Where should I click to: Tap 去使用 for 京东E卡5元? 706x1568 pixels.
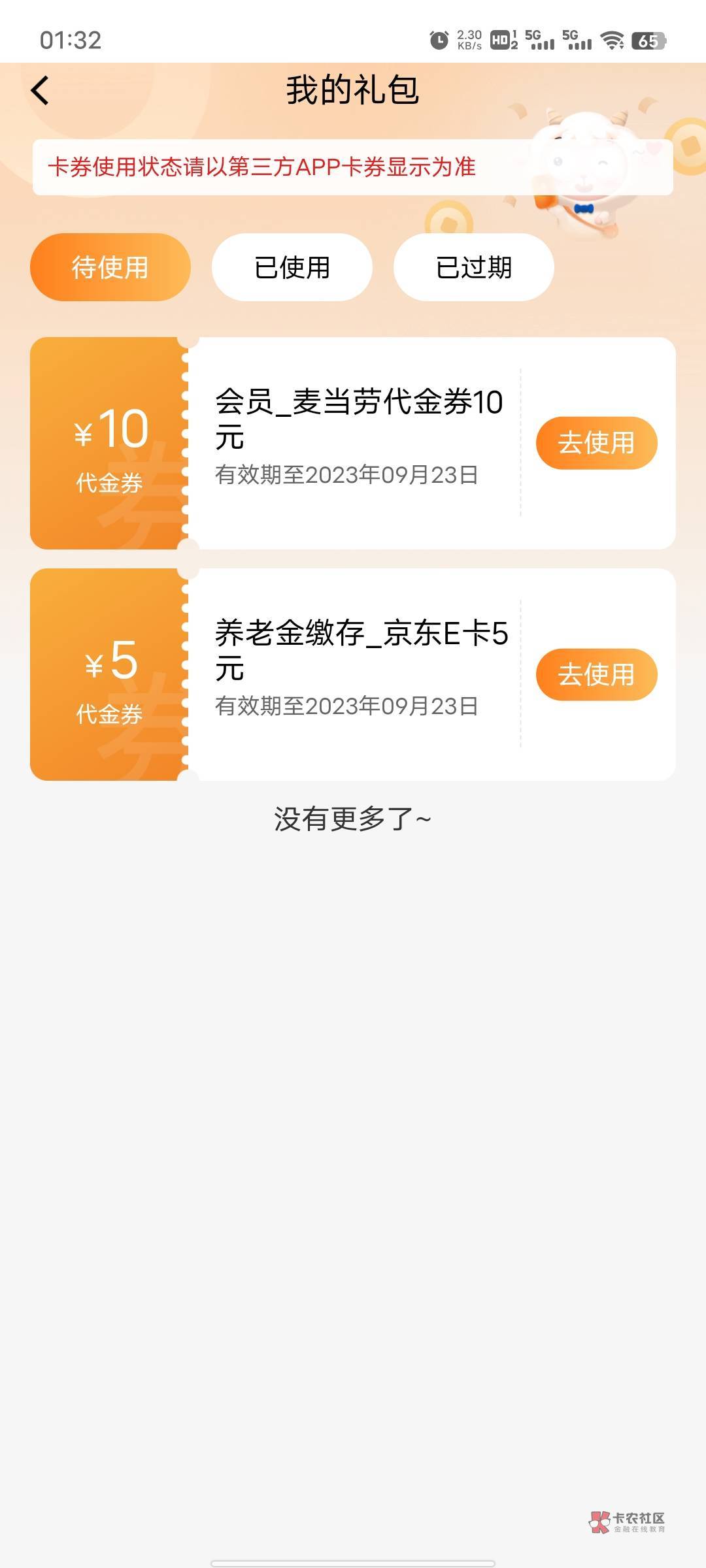596,674
